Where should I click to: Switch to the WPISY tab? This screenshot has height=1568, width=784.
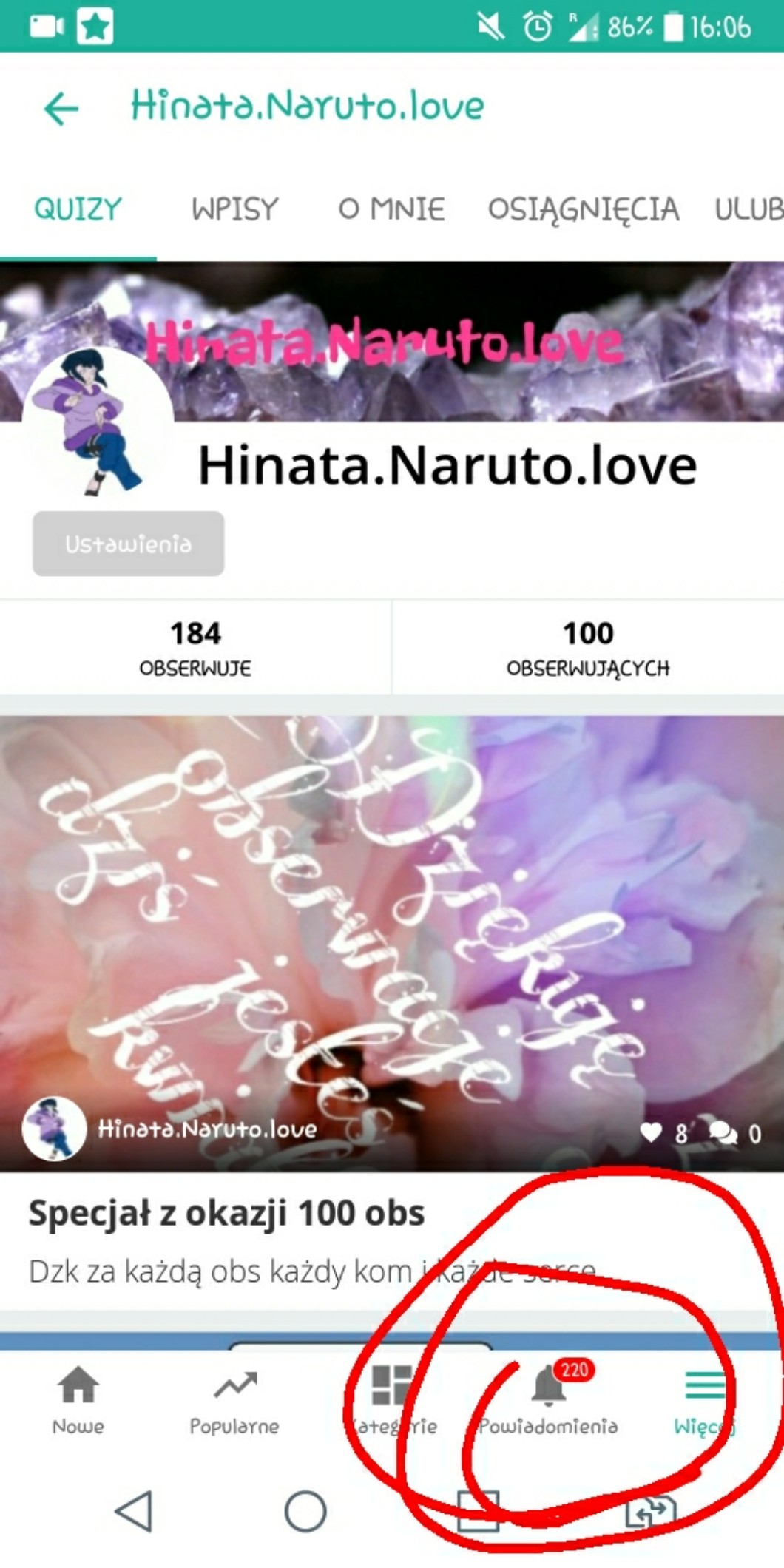click(x=234, y=209)
